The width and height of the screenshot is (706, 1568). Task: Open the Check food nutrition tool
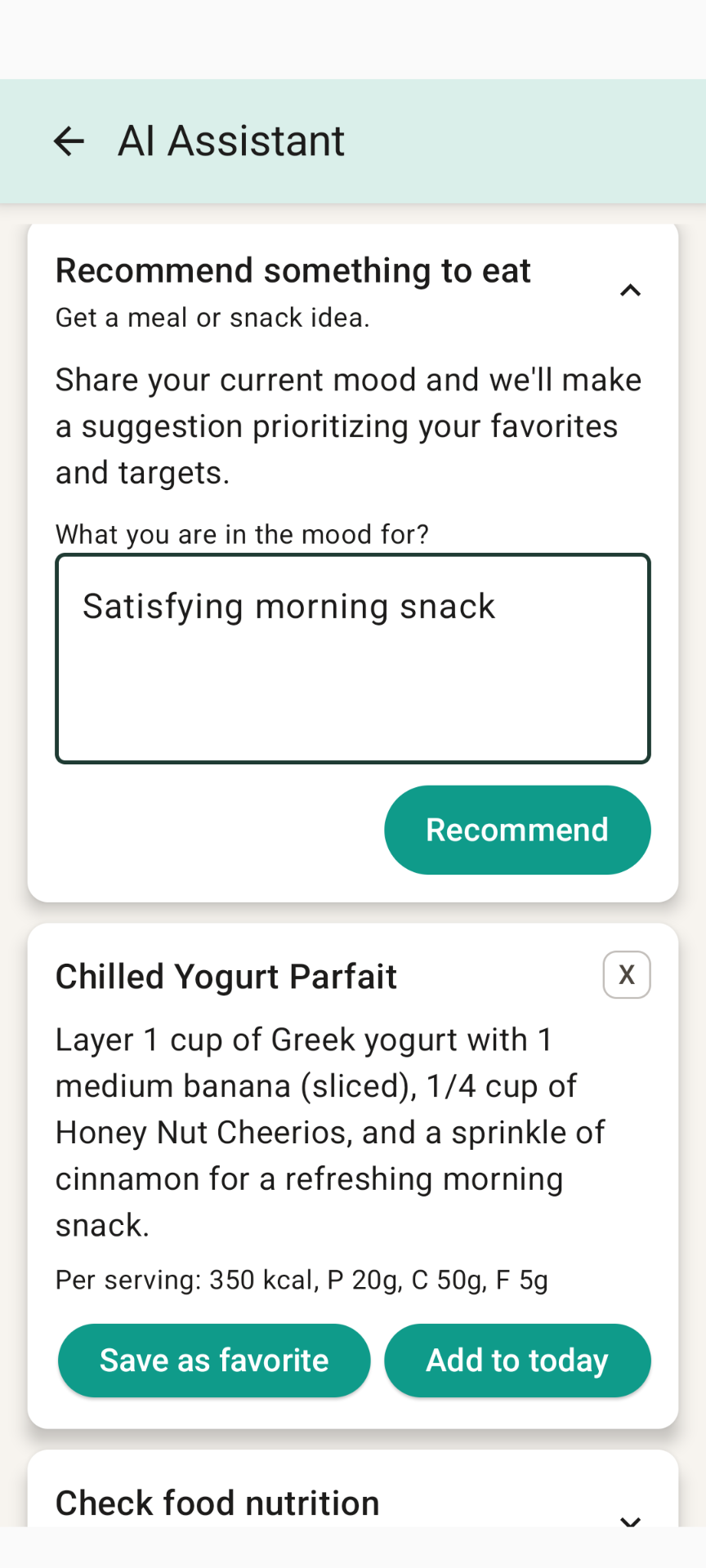(x=217, y=1503)
